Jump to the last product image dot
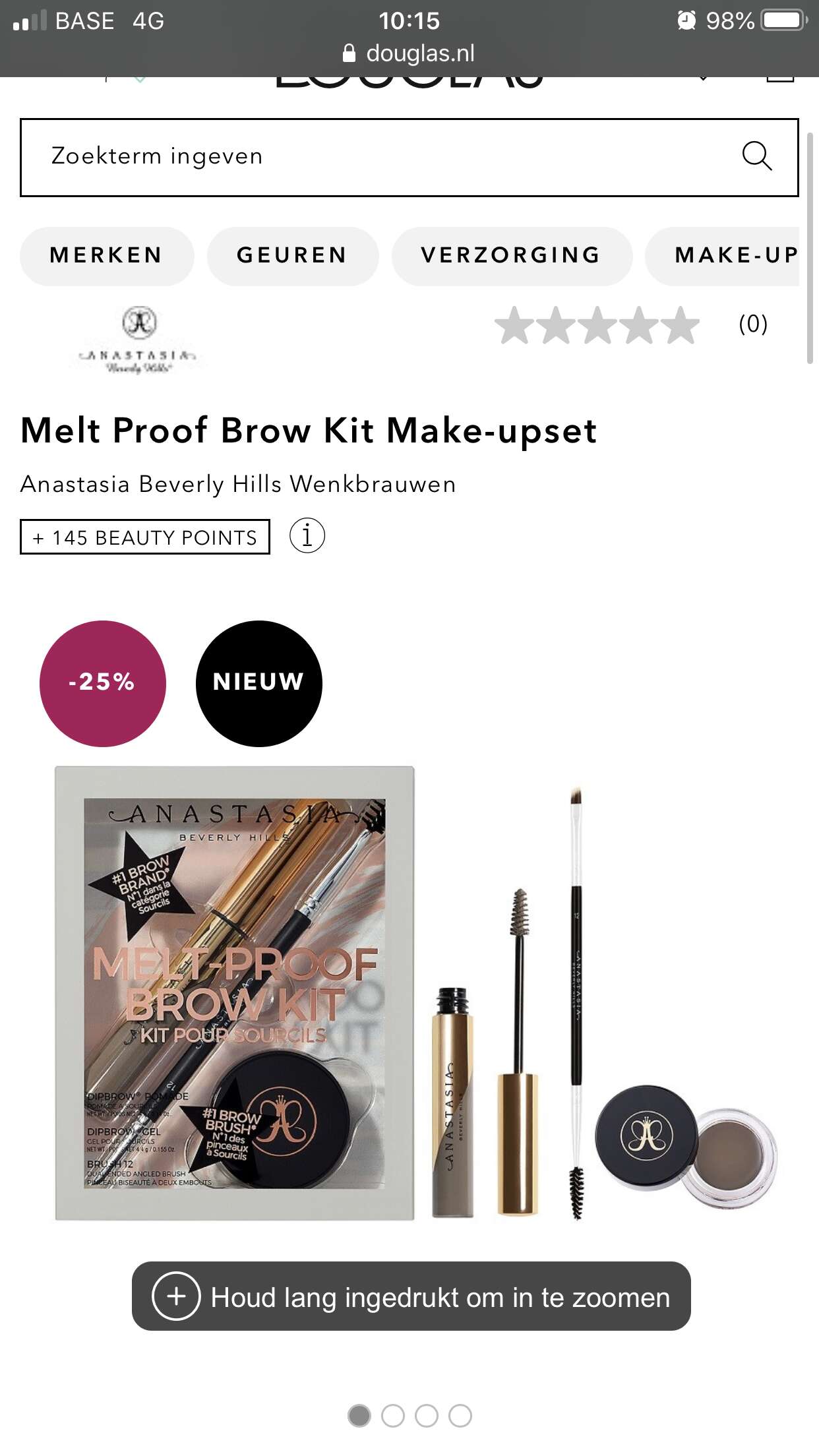This screenshot has height=1456, width=819. [460, 1416]
